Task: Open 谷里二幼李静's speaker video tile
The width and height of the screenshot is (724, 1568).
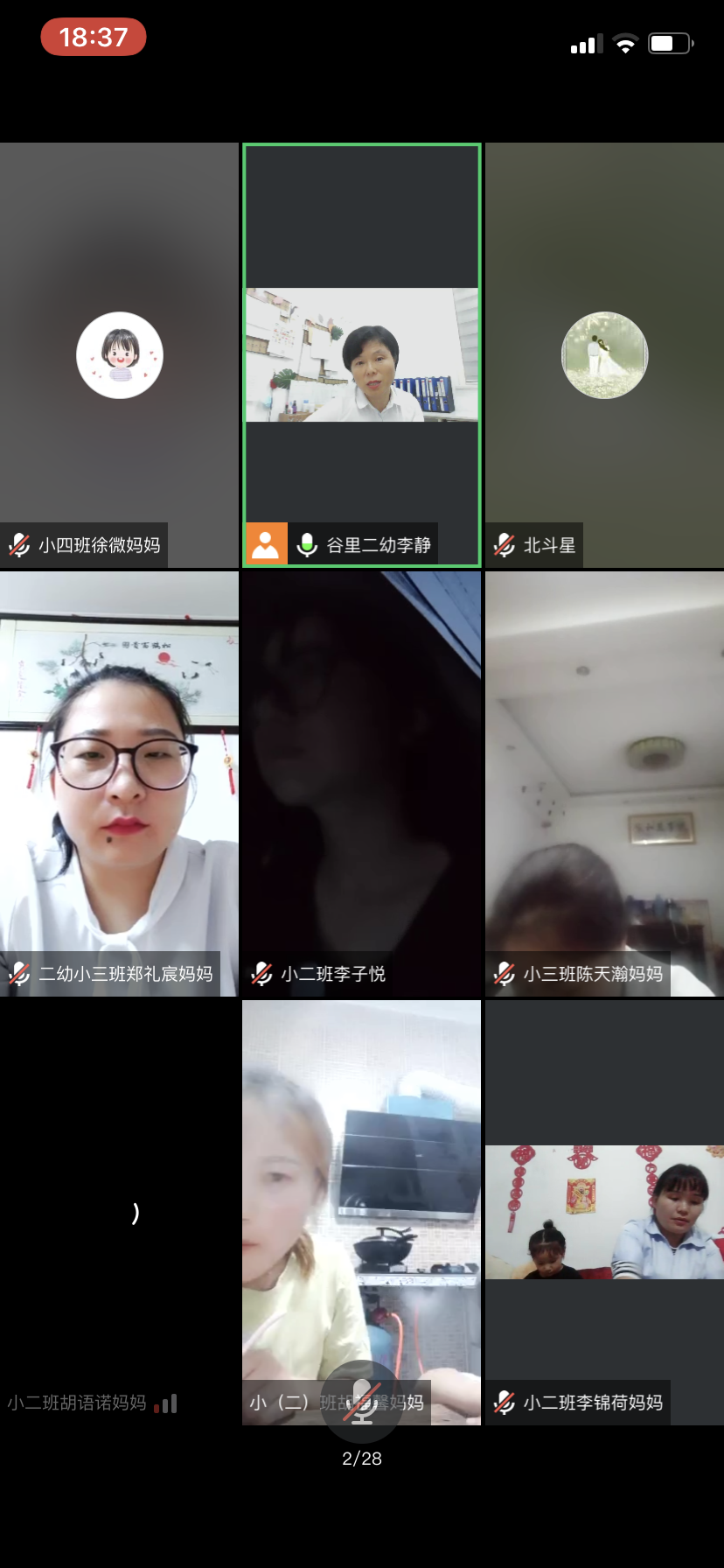Action: (x=361, y=354)
